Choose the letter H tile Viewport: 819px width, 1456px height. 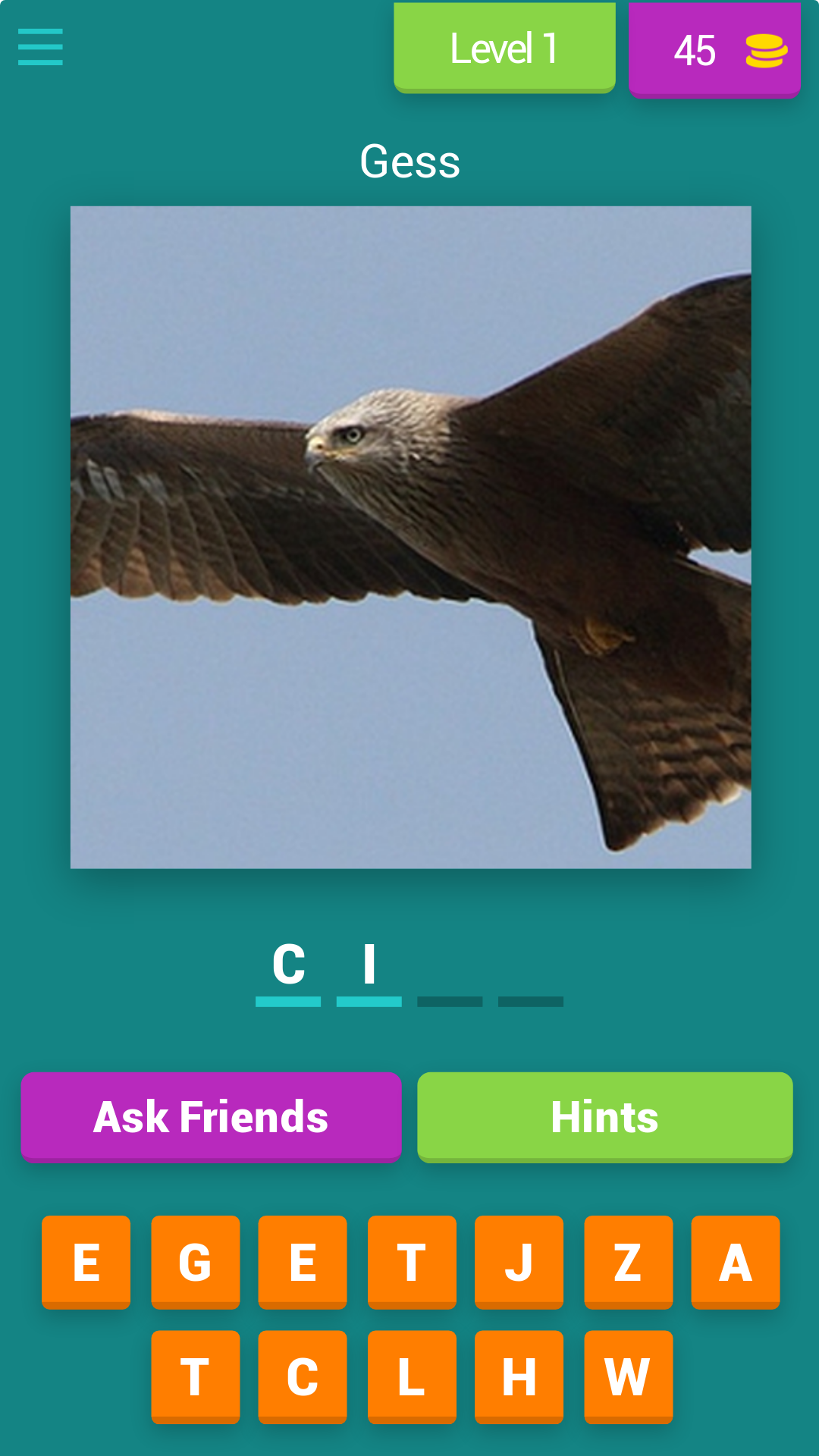coord(519,1376)
